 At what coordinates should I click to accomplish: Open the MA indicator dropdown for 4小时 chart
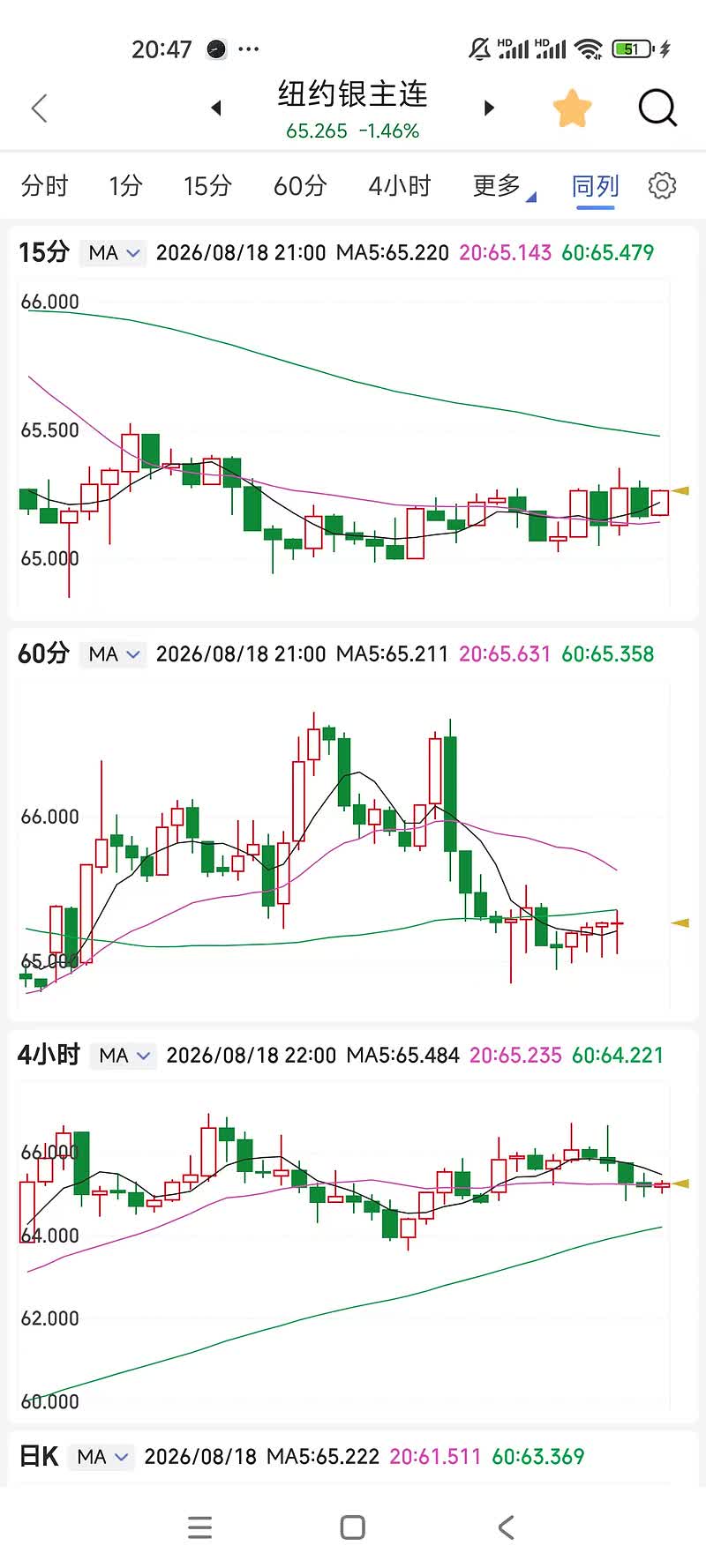[124, 1056]
